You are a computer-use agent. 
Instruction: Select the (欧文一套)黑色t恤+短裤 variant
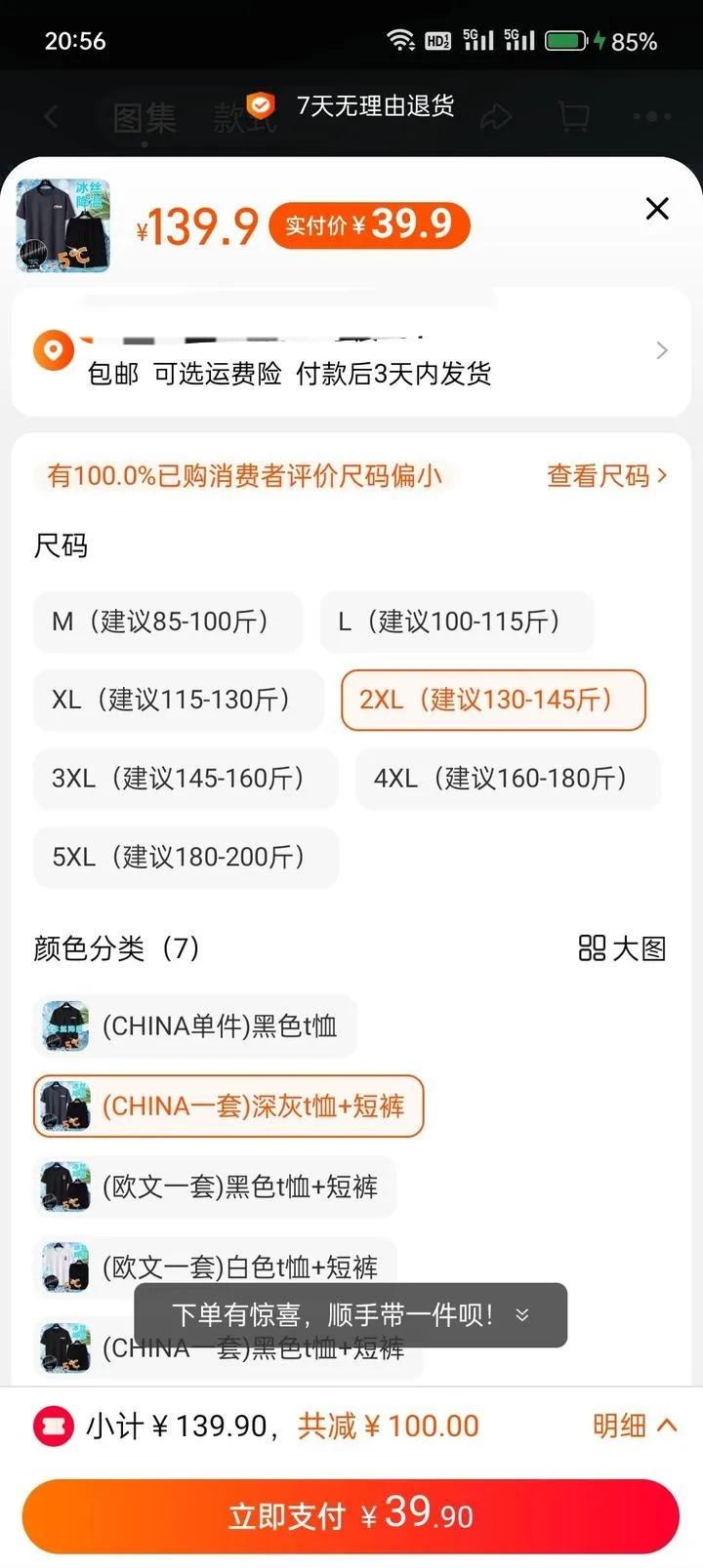pos(215,1186)
